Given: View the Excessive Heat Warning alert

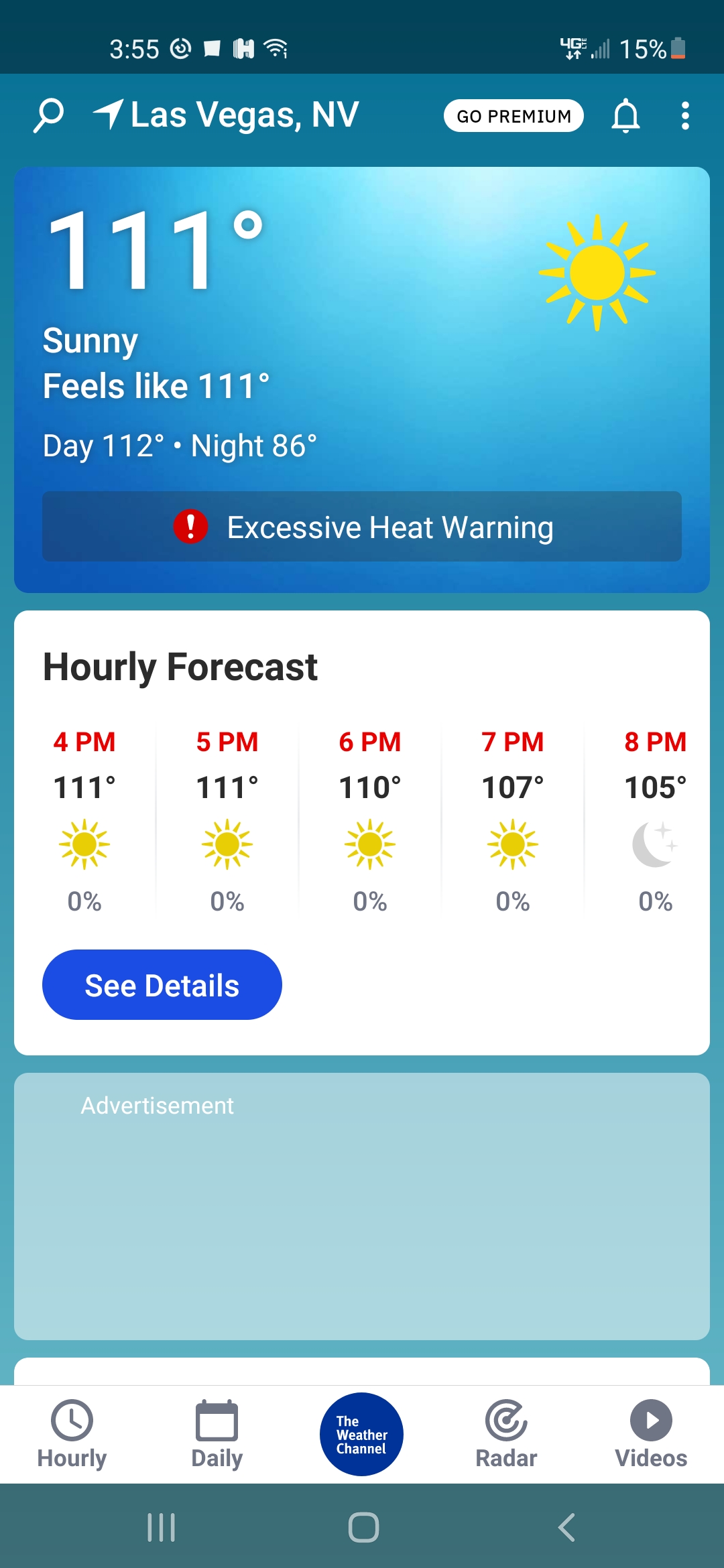Looking at the screenshot, I should [x=362, y=527].
